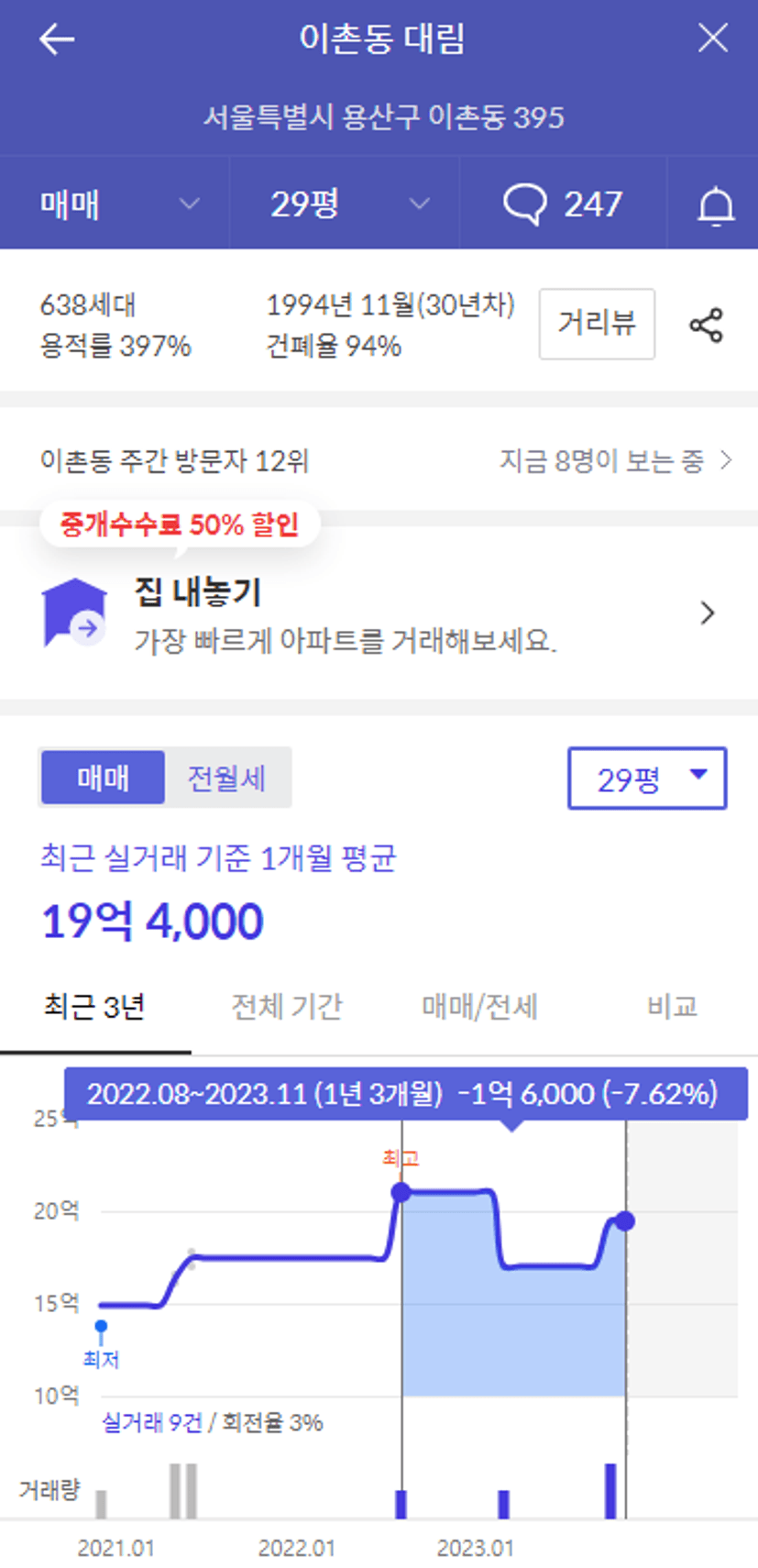Tap the notification bell icon
This screenshot has width=758, height=1568.
click(x=716, y=204)
